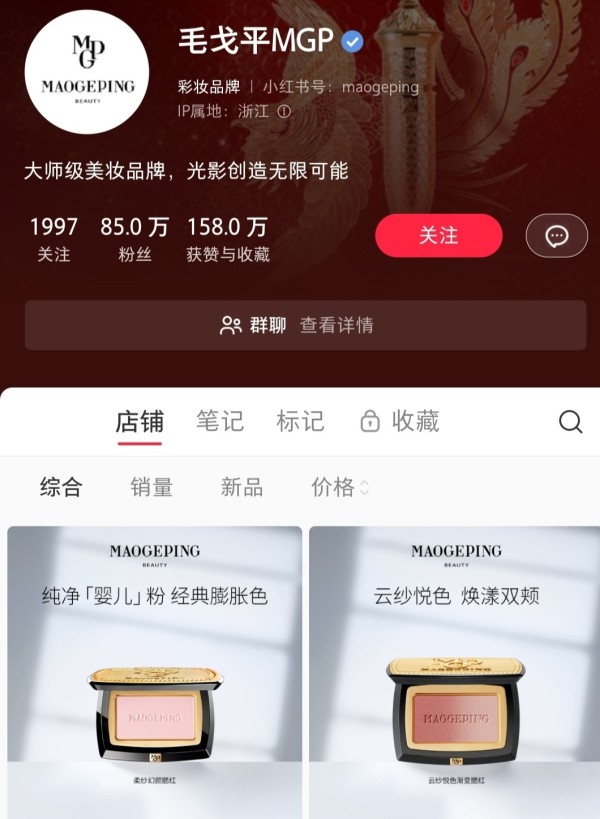Select the 店铺 tab
Image resolution: width=600 pixels, height=819 pixels.
[x=139, y=421]
